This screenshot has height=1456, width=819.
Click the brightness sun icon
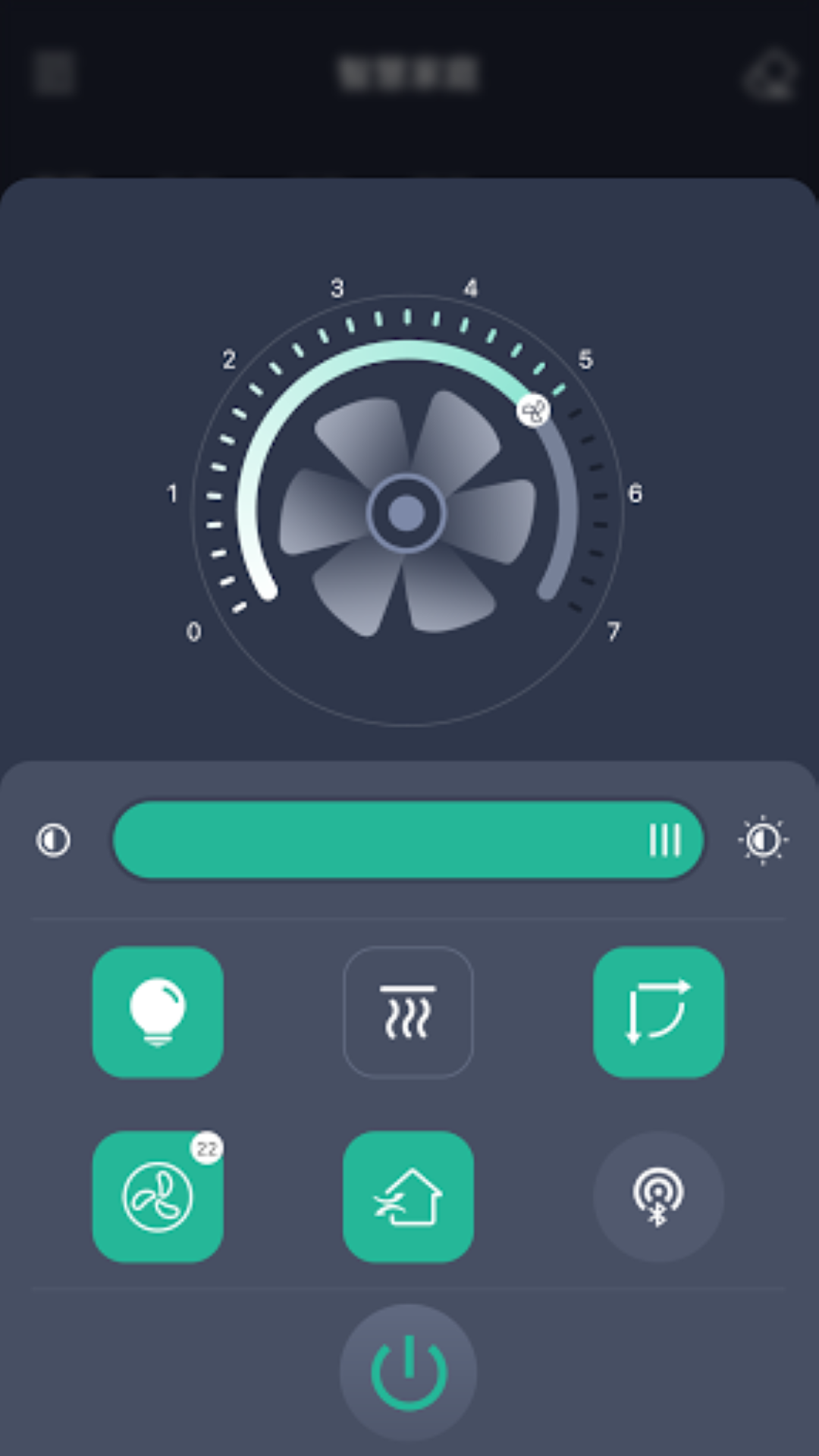(x=764, y=839)
